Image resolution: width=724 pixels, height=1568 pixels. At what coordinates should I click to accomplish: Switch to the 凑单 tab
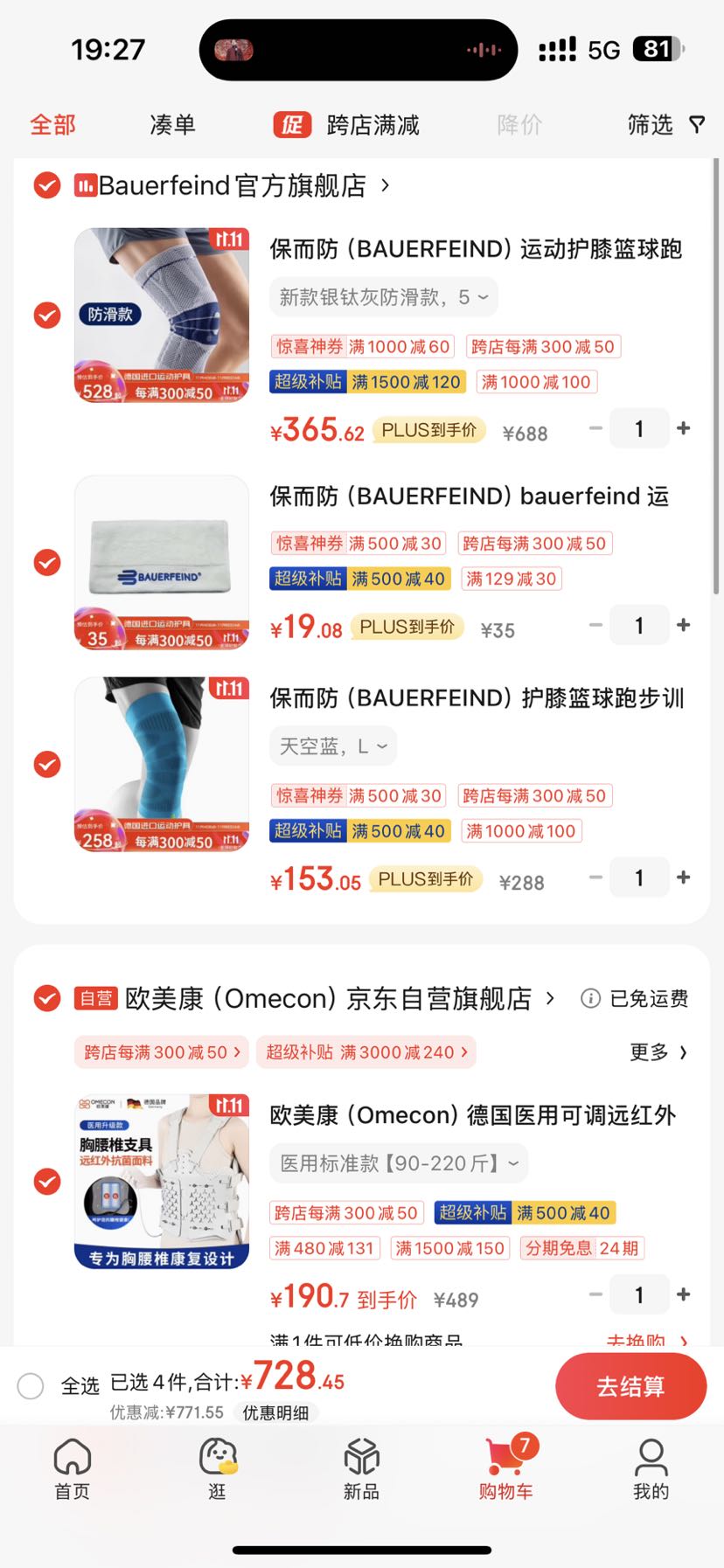tap(172, 125)
